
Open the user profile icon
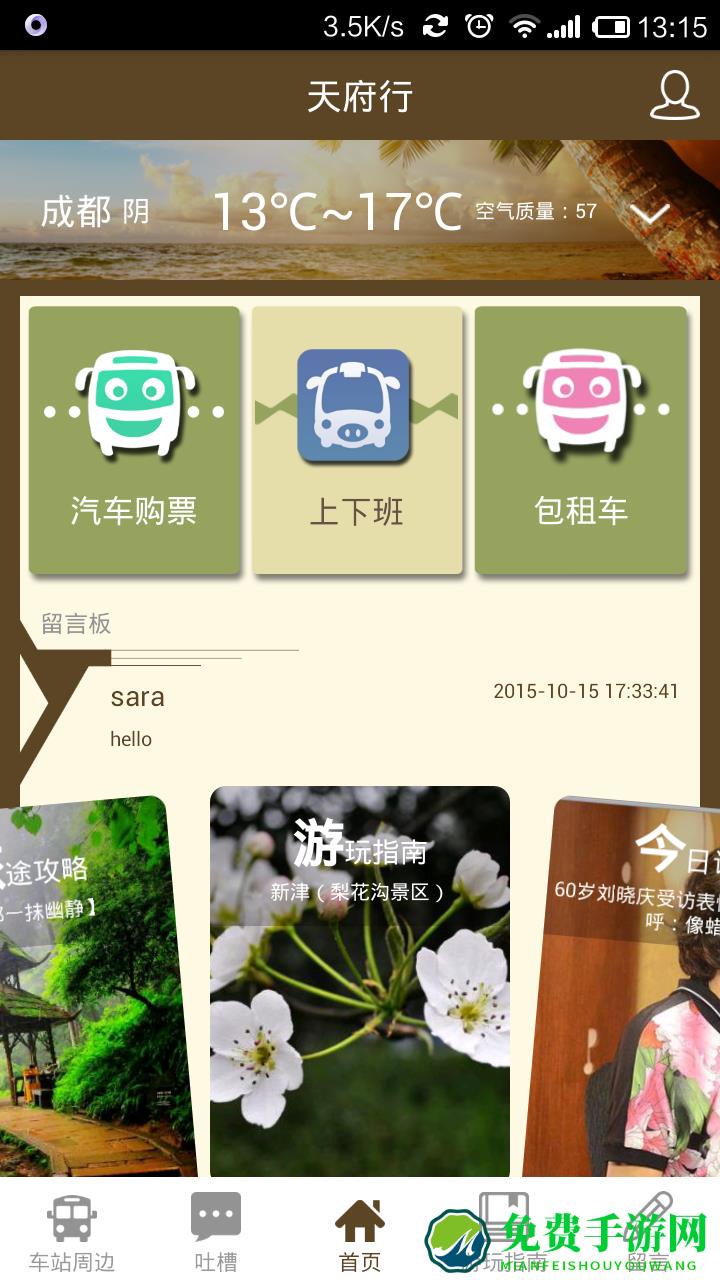[674, 96]
